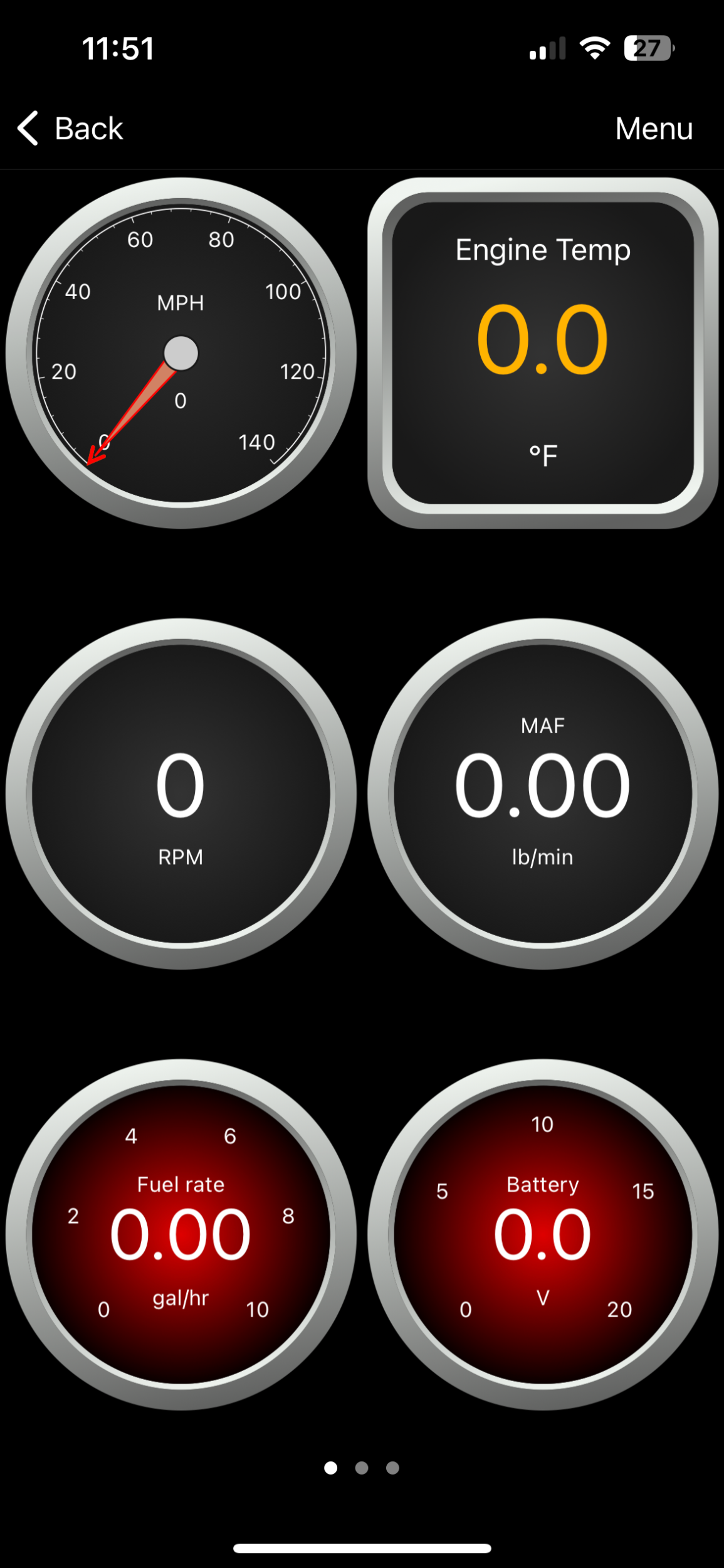Tap the page indicator dots
Viewport: 724px width, 1568px height.
coord(362,1468)
